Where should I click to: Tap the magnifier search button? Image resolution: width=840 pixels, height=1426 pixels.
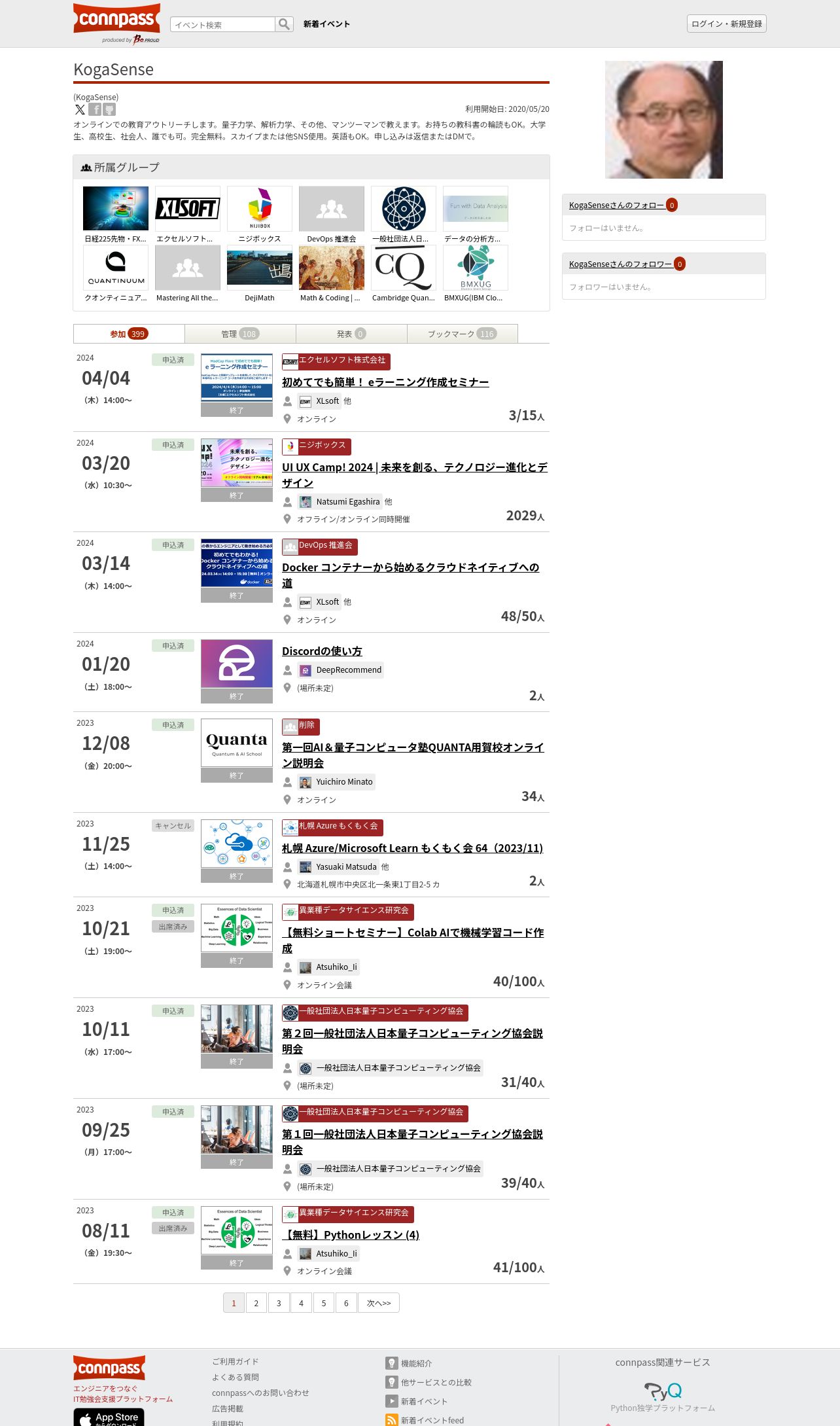pos(284,24)
